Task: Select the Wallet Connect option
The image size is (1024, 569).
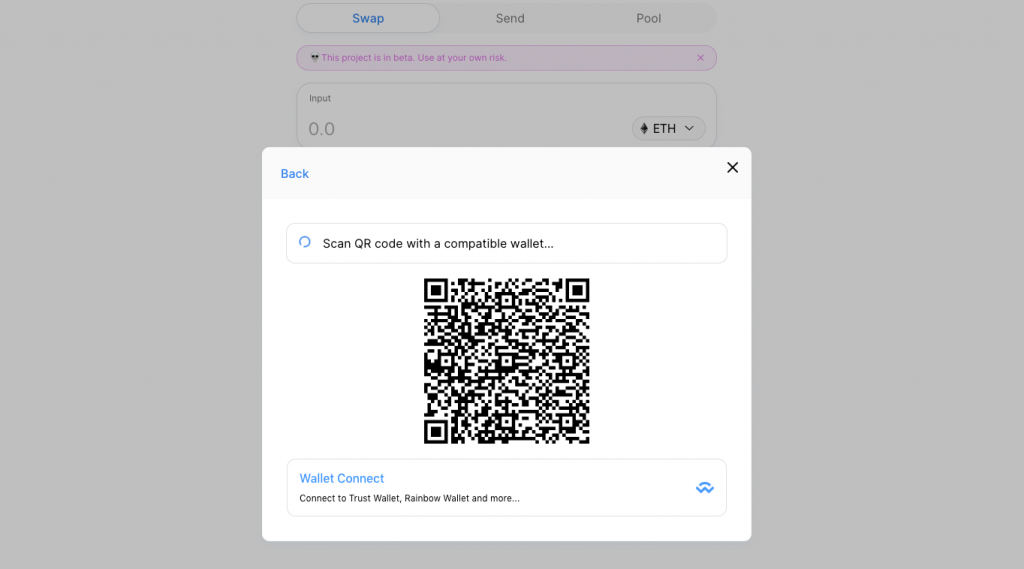Action: click(506, 487)
